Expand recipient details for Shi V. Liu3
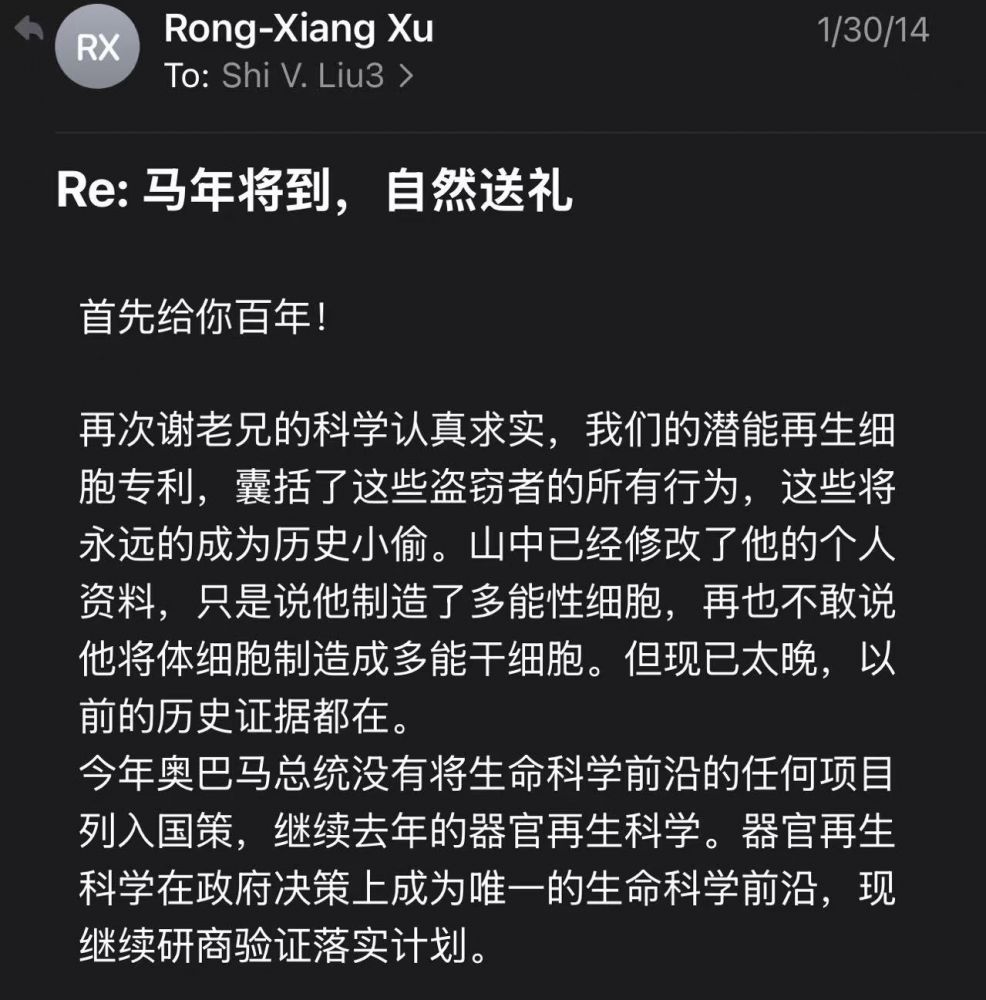This screenshot has width=986, height=1000. coord(405,77)
